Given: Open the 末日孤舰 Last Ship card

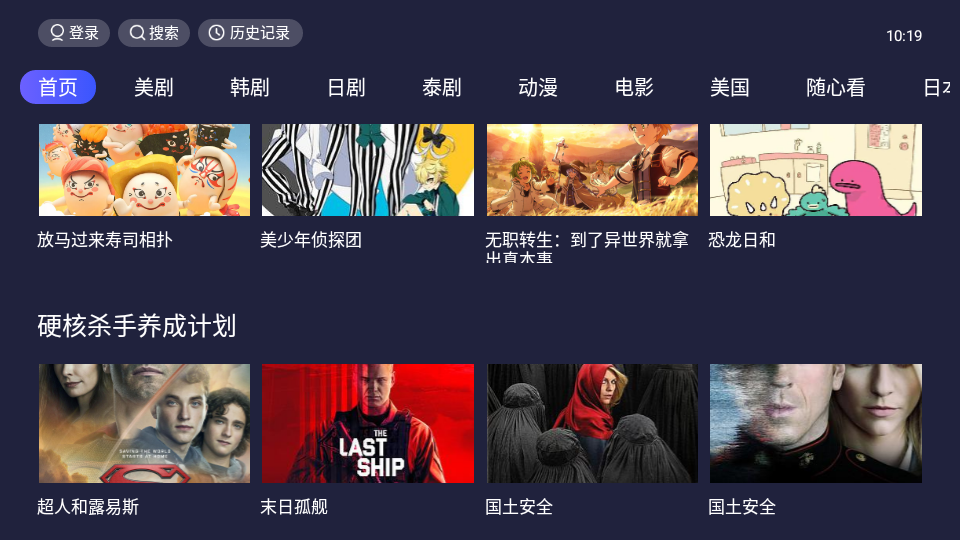Looking at the screenshot, I should pos(367,423).
